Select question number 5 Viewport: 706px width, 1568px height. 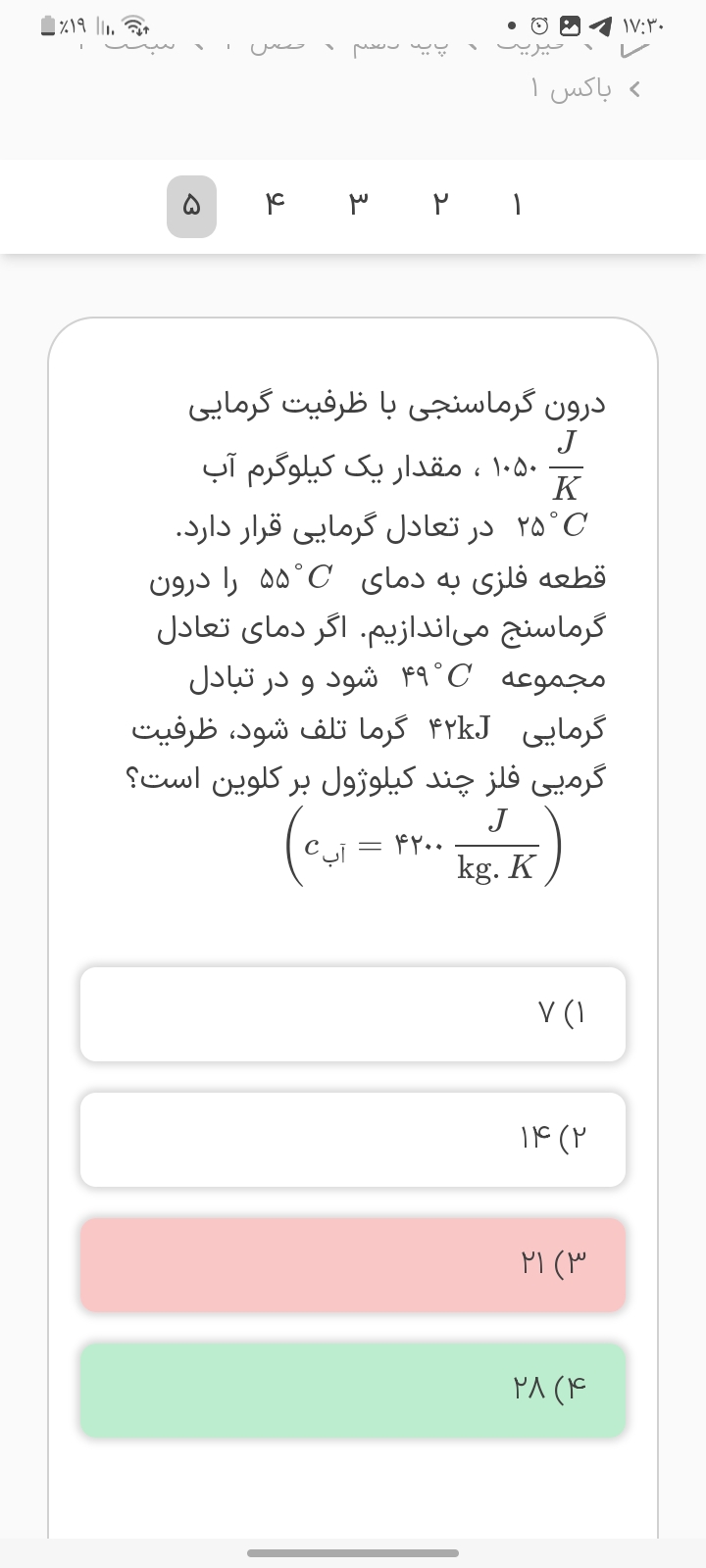pyautogui.click(x=191, y=206)
